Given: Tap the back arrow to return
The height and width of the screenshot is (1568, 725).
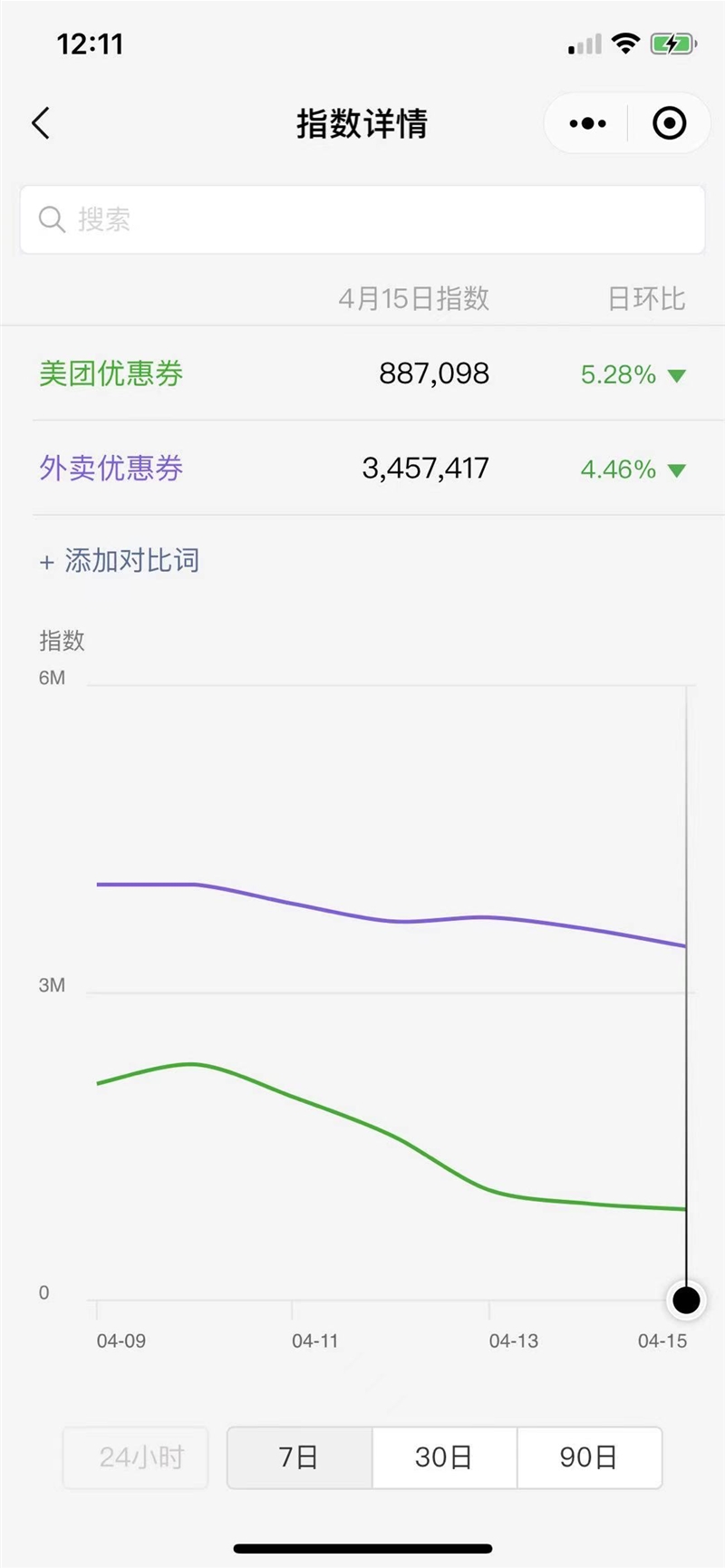Looking at the screenshot, I should click(x=40, y=122).
